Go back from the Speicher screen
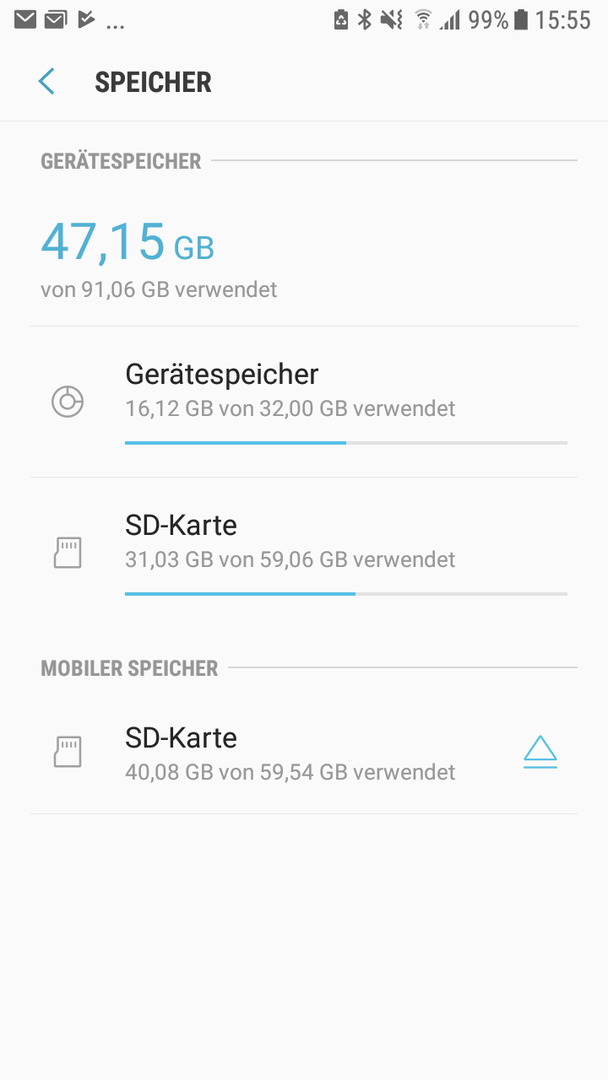Viewport: 608px width, 1080px height. click(x=47, y=81)
